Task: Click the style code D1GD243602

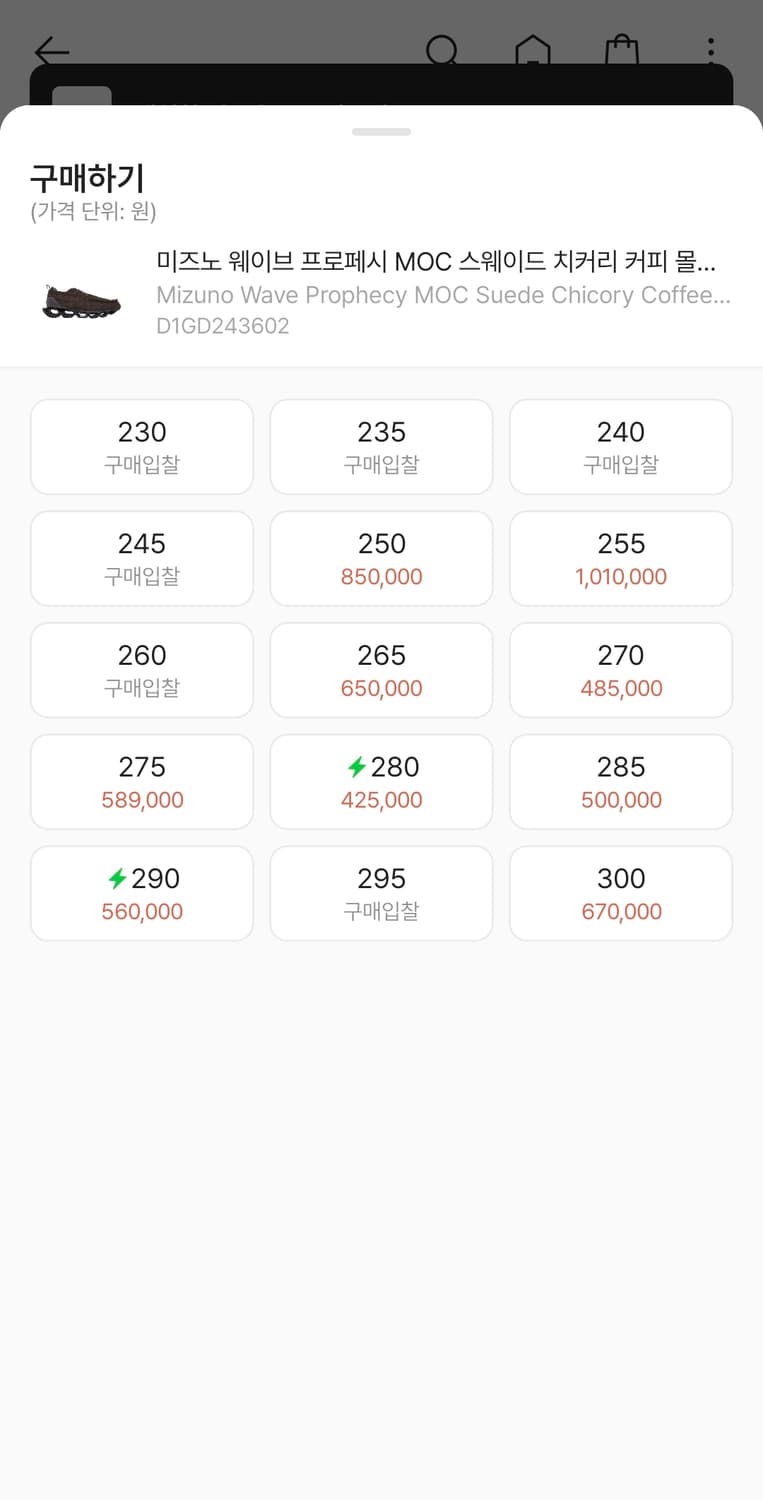Action: 222,326
